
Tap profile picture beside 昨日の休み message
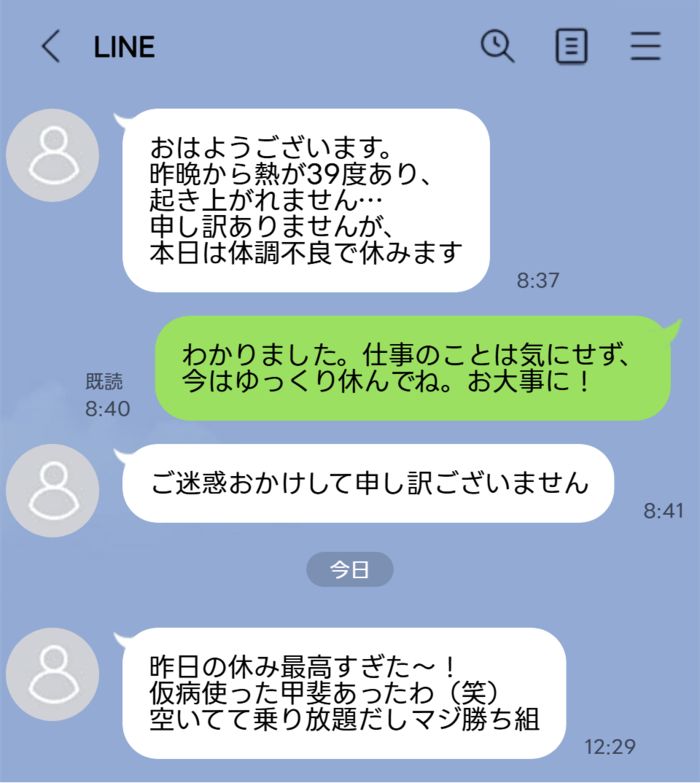pos(53,675)
